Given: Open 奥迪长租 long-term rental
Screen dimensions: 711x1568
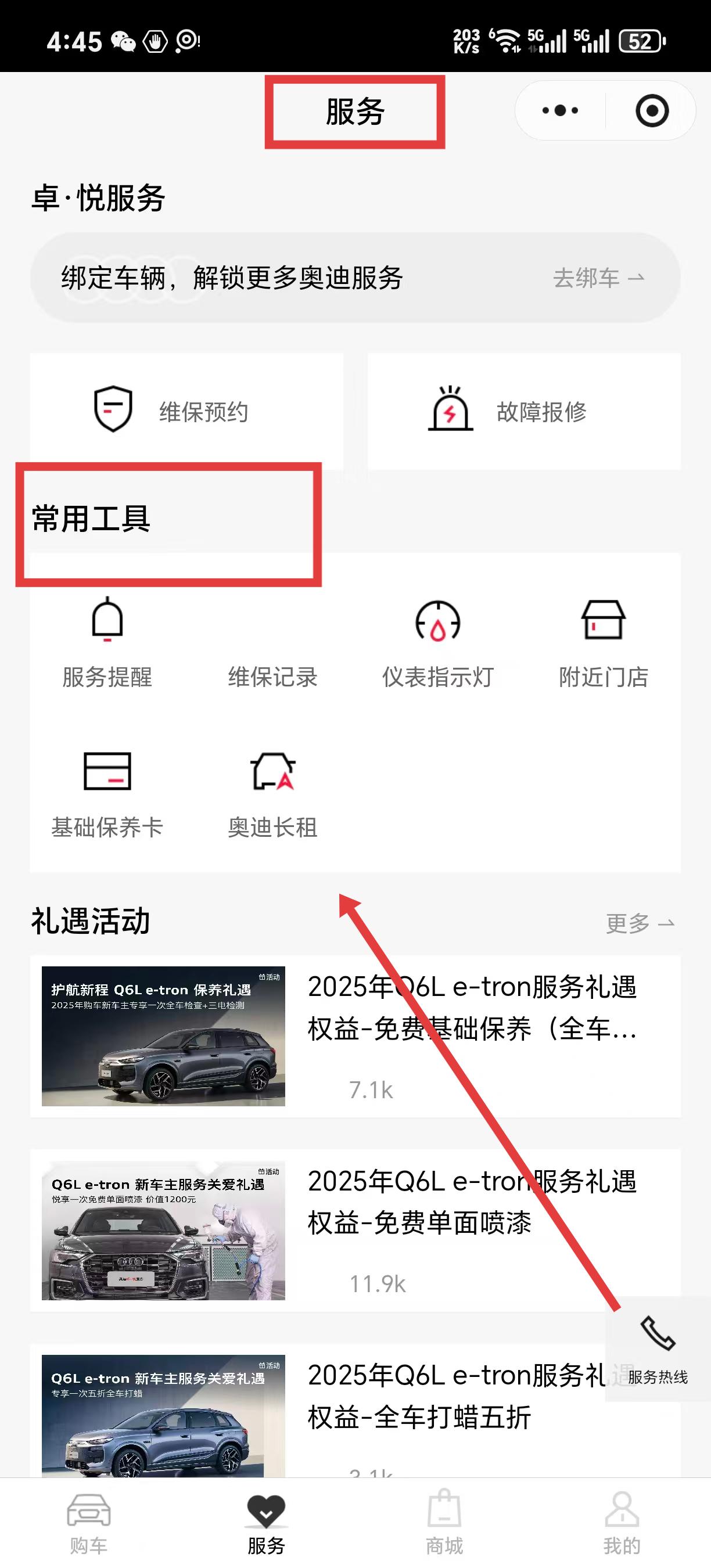Looking at the screenshot, I should 272,794.
